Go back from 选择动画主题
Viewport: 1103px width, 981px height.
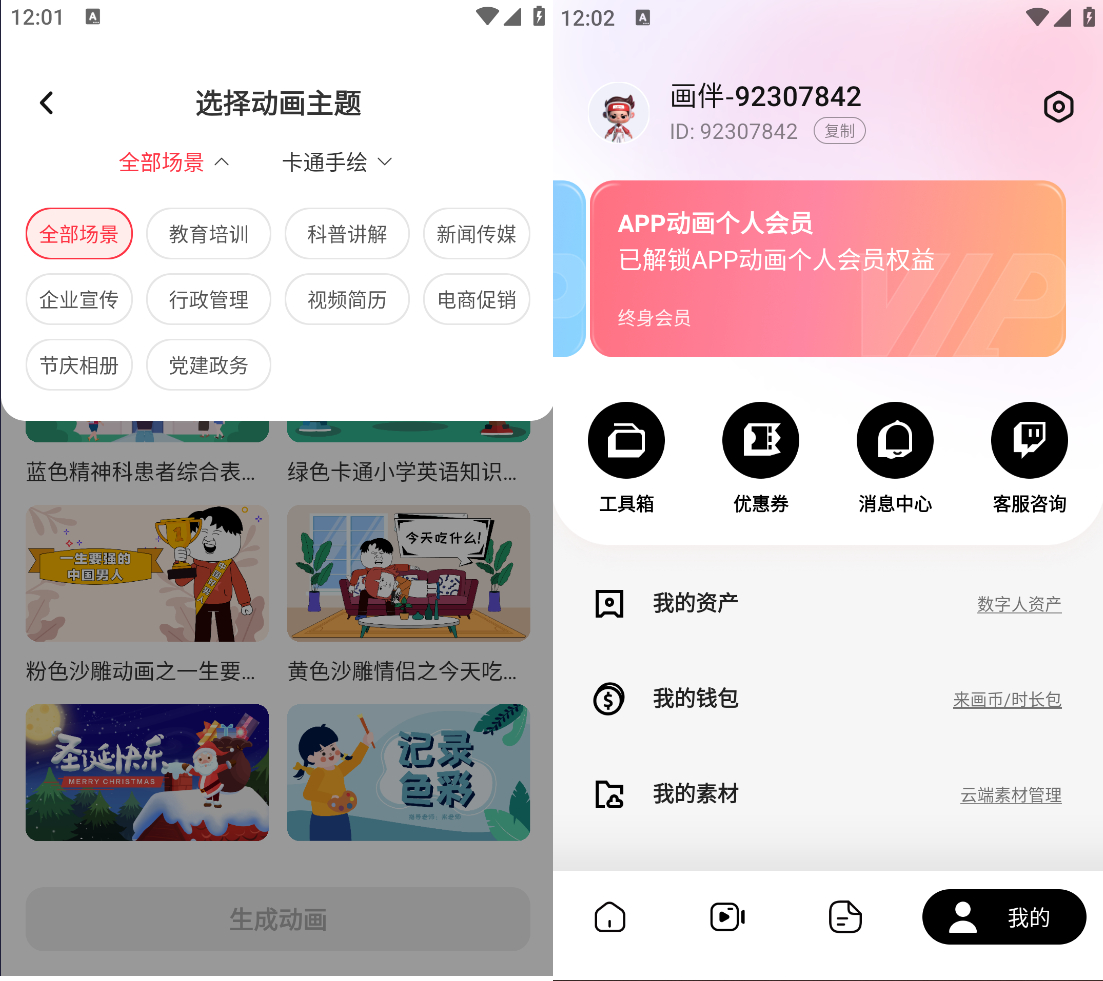click(x=46, y=103)
